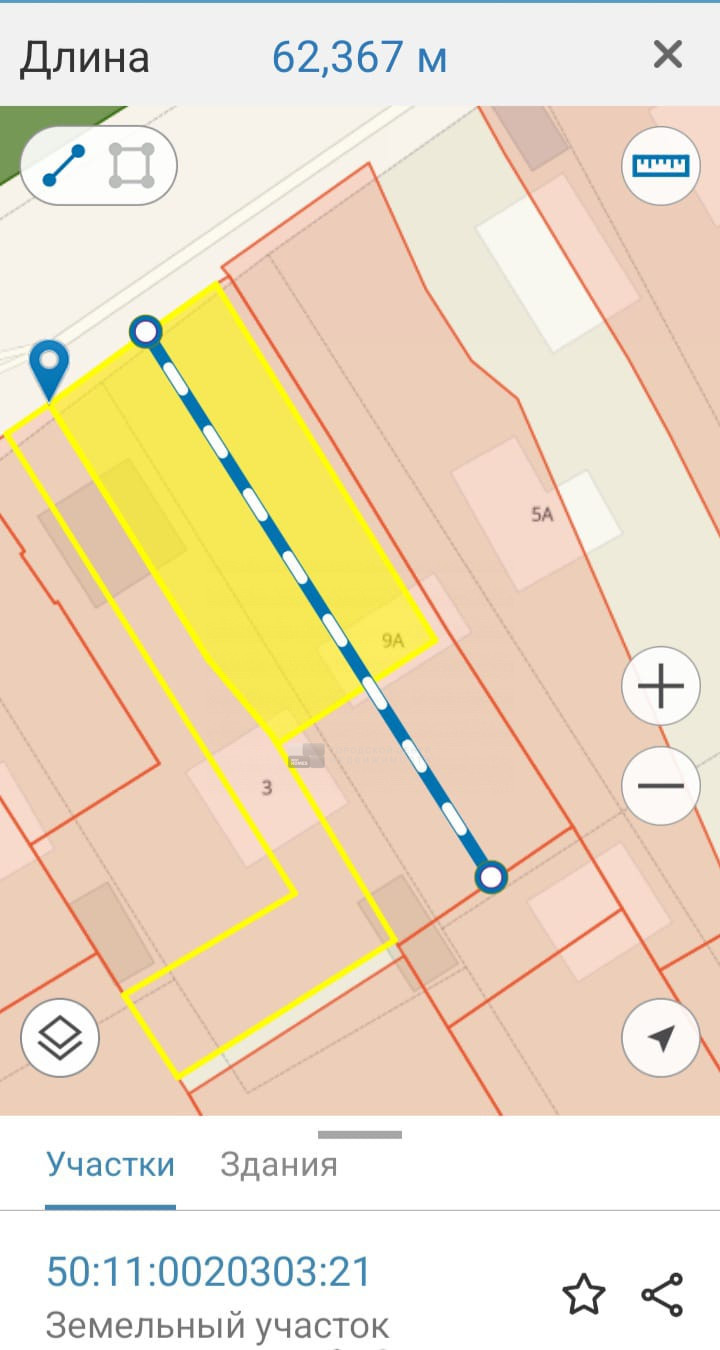Image resolution: width=720 pixels, height=1350 pixels.
Task: Zoom out of the map
Action: point(661,785)
